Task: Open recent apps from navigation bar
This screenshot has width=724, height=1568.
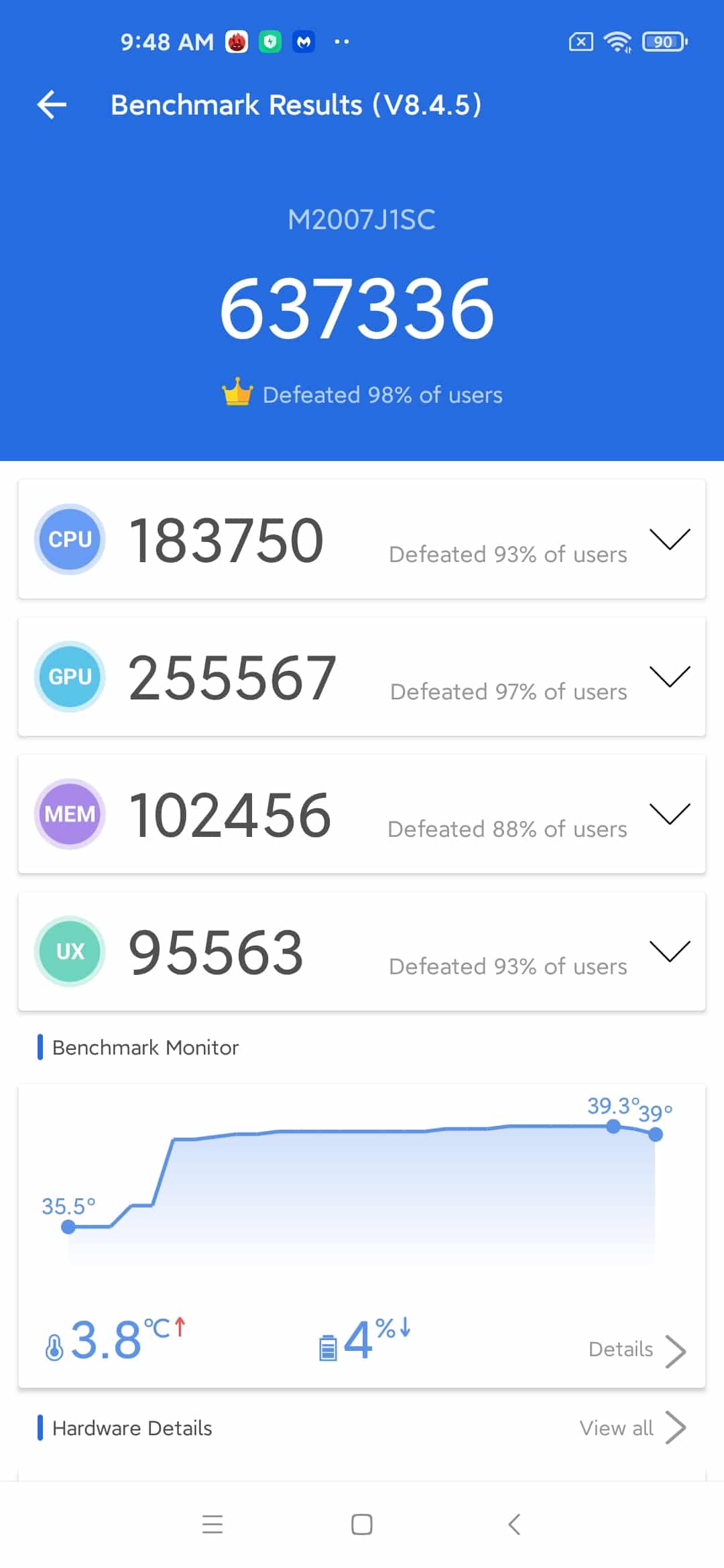Action: [x=213, y=1524]
